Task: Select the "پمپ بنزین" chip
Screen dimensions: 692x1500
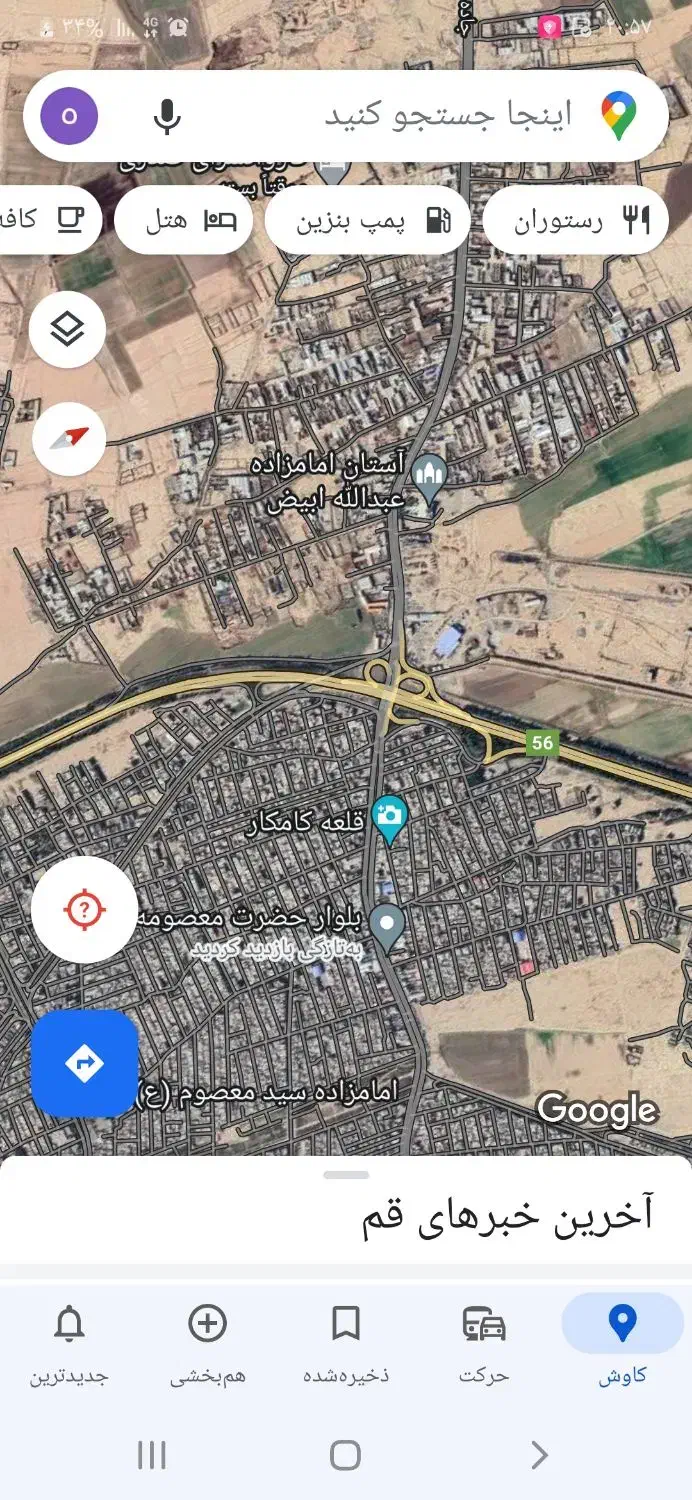Action: (x=367, y=220)
